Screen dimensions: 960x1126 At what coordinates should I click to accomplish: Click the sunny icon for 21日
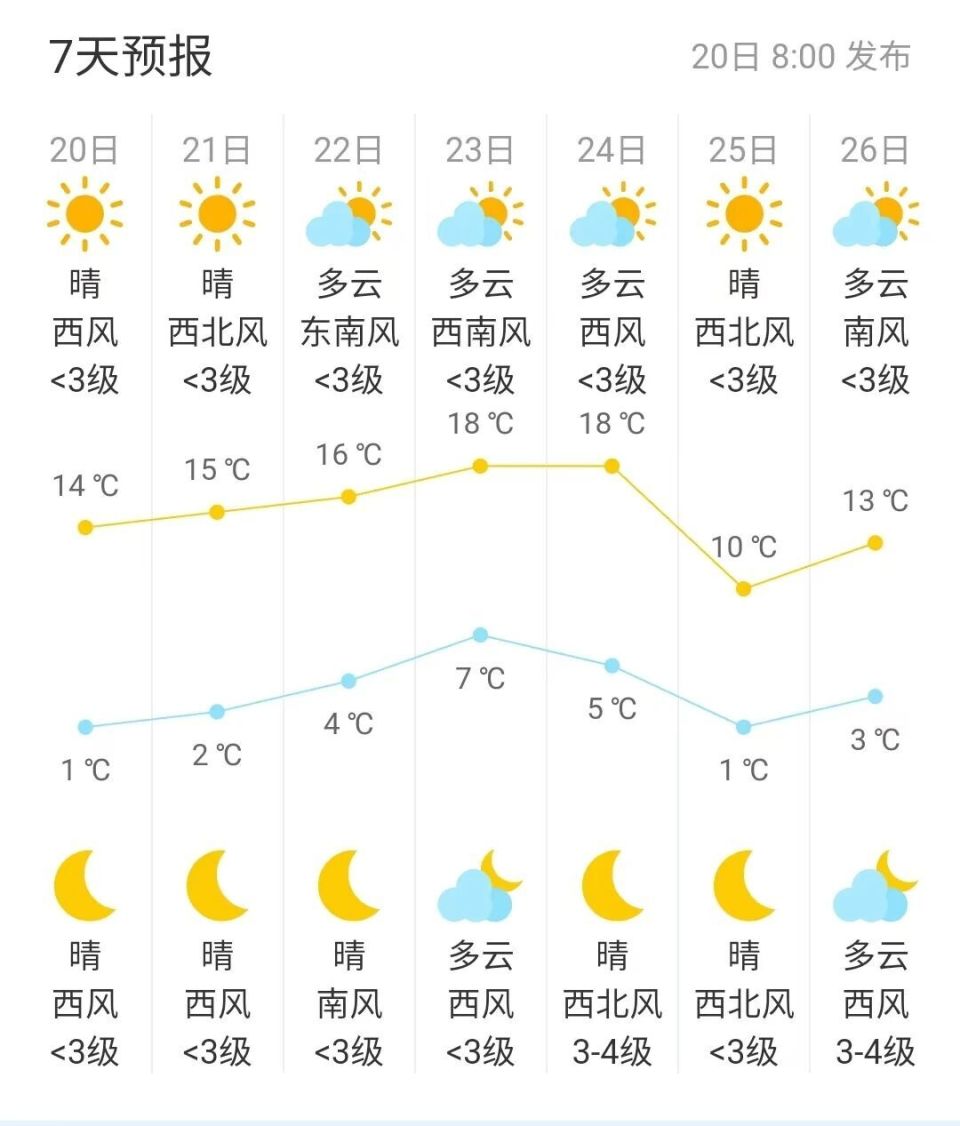tap(218, 213)
